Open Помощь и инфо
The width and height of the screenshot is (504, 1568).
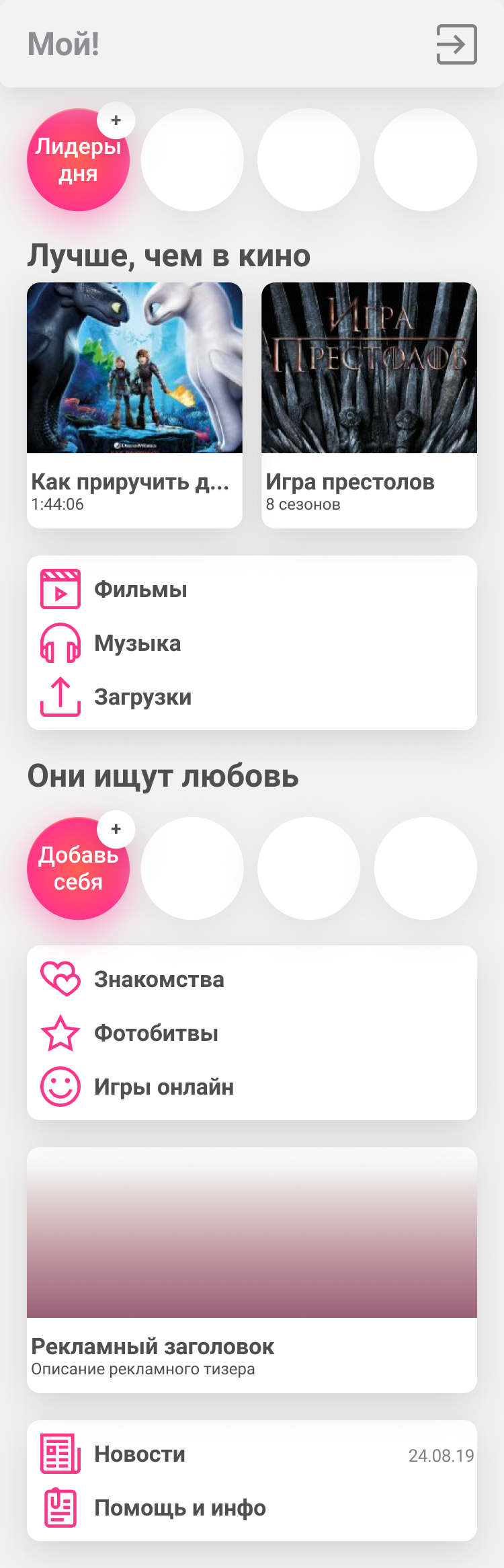coord(179,1508)
